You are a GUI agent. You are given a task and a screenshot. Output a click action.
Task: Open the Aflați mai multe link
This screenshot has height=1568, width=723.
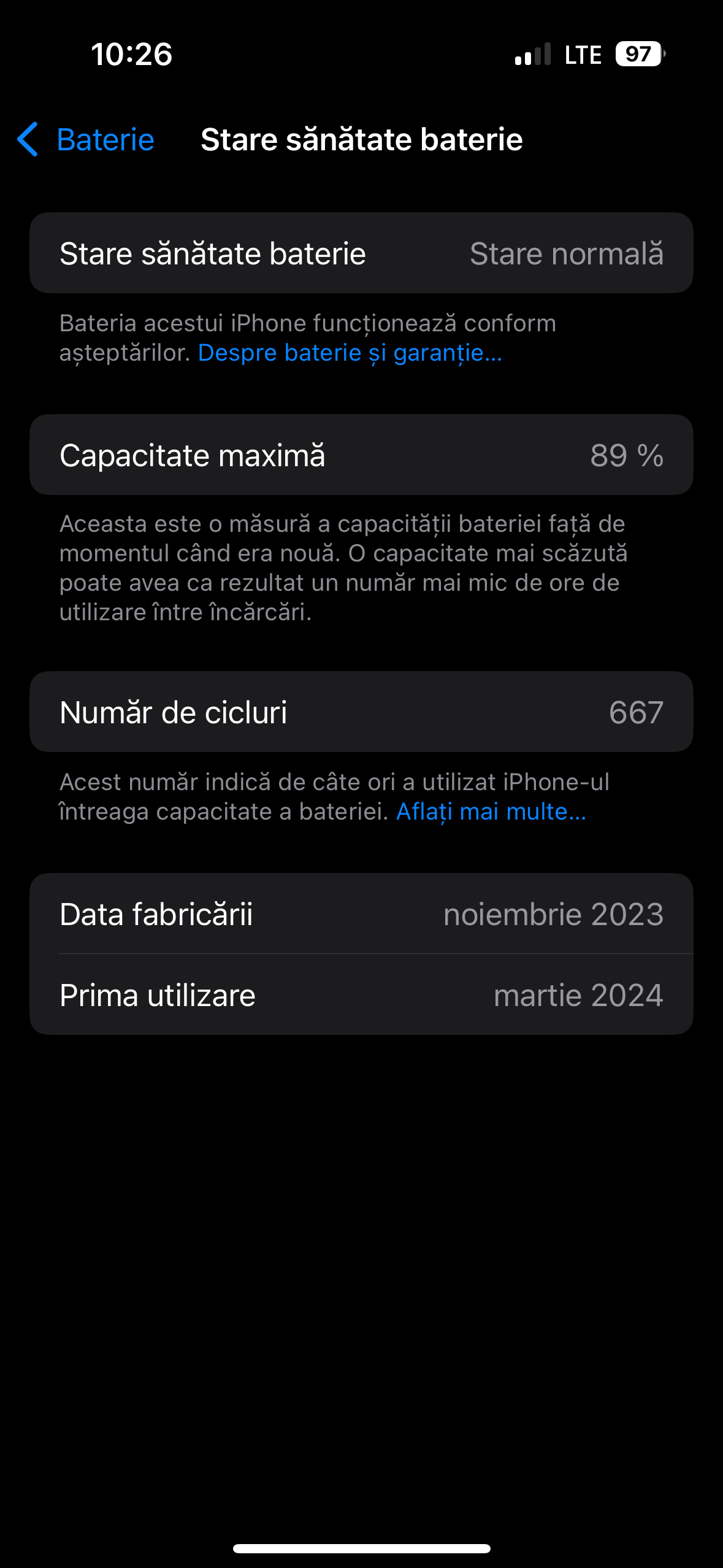tap(491, 812)
